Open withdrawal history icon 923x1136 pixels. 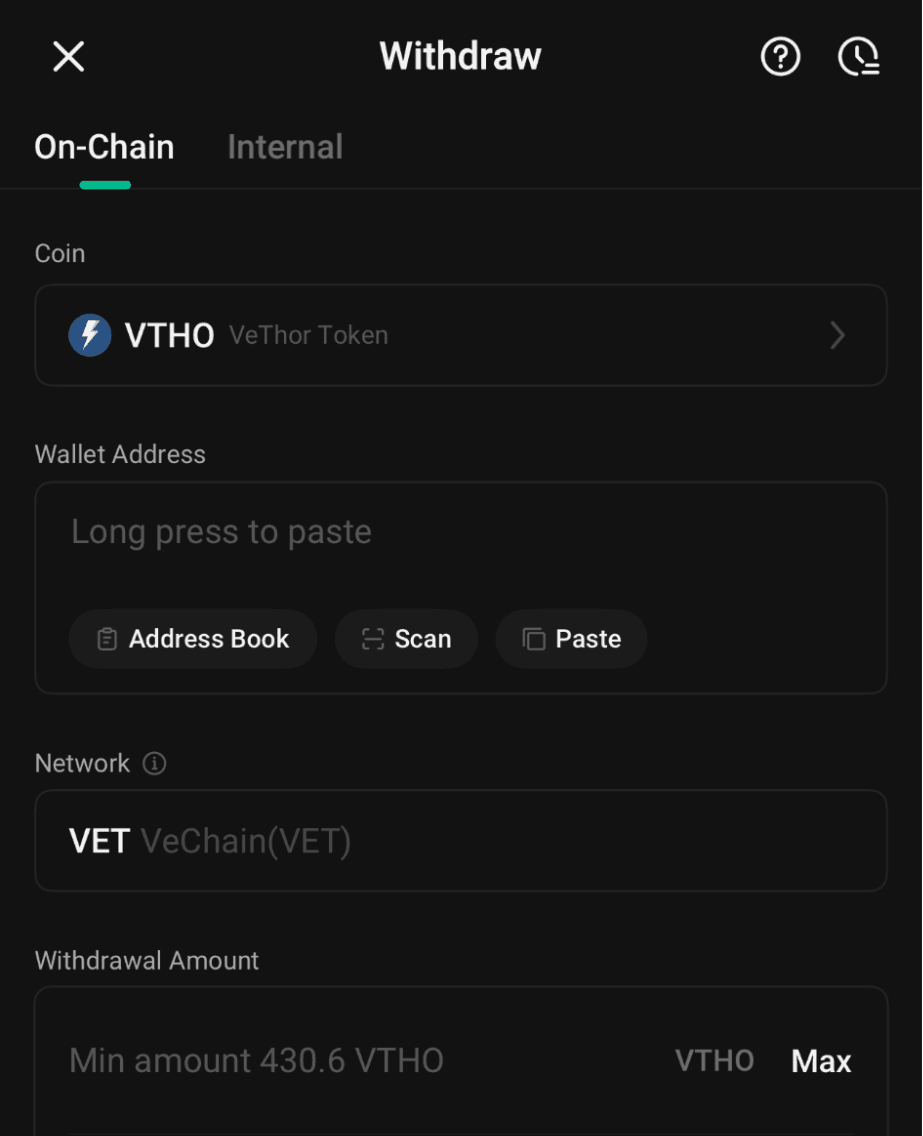coord(858,57)
